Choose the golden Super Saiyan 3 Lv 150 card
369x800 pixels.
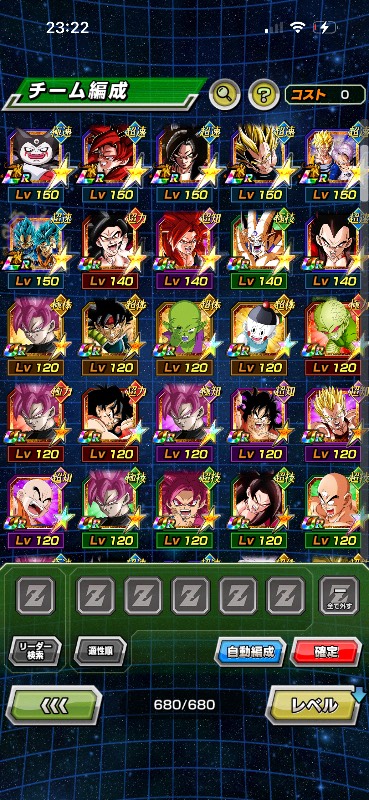pyautogui.click(x=260, y=163)
